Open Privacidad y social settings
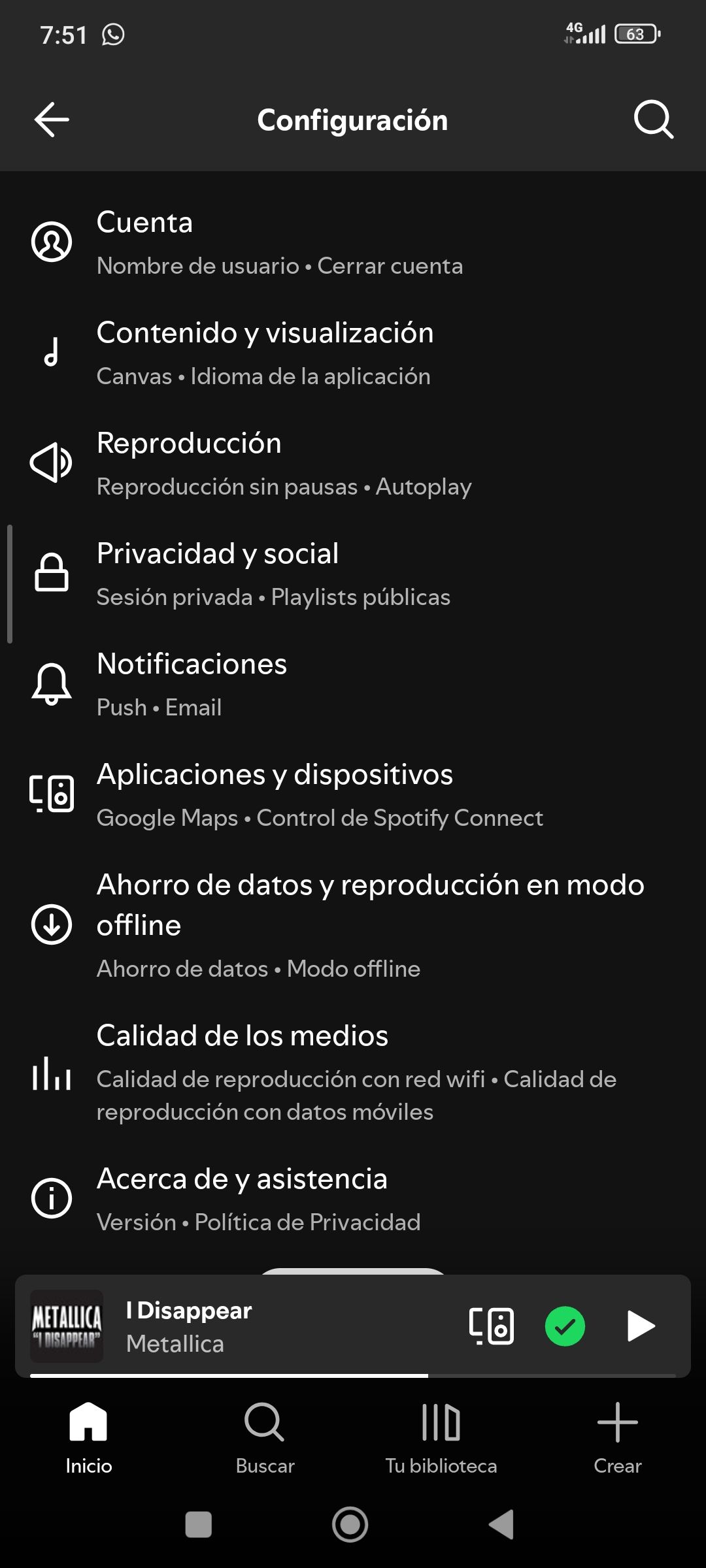 coord(273,574)
